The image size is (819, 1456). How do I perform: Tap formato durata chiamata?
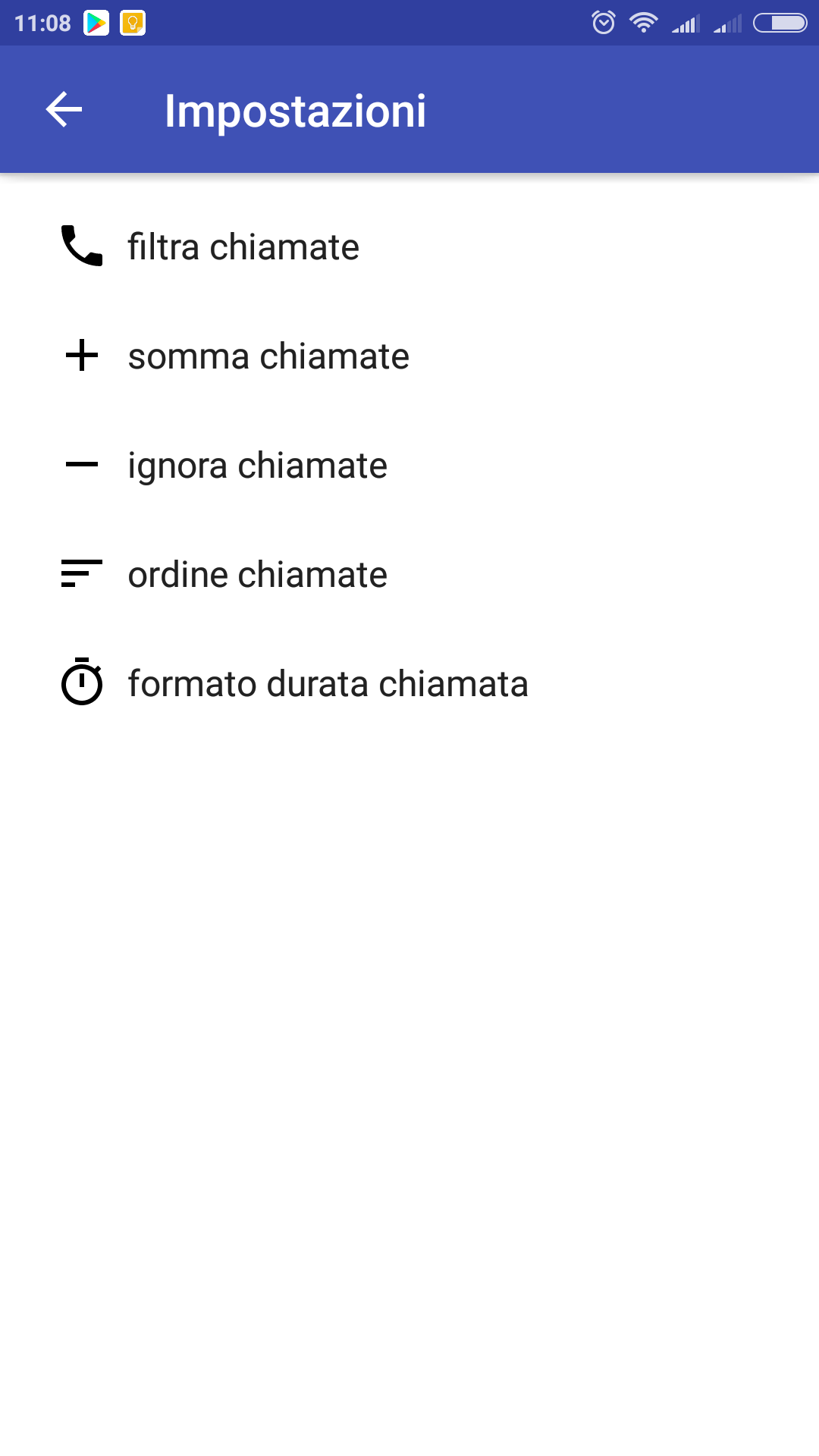point(409,684)
